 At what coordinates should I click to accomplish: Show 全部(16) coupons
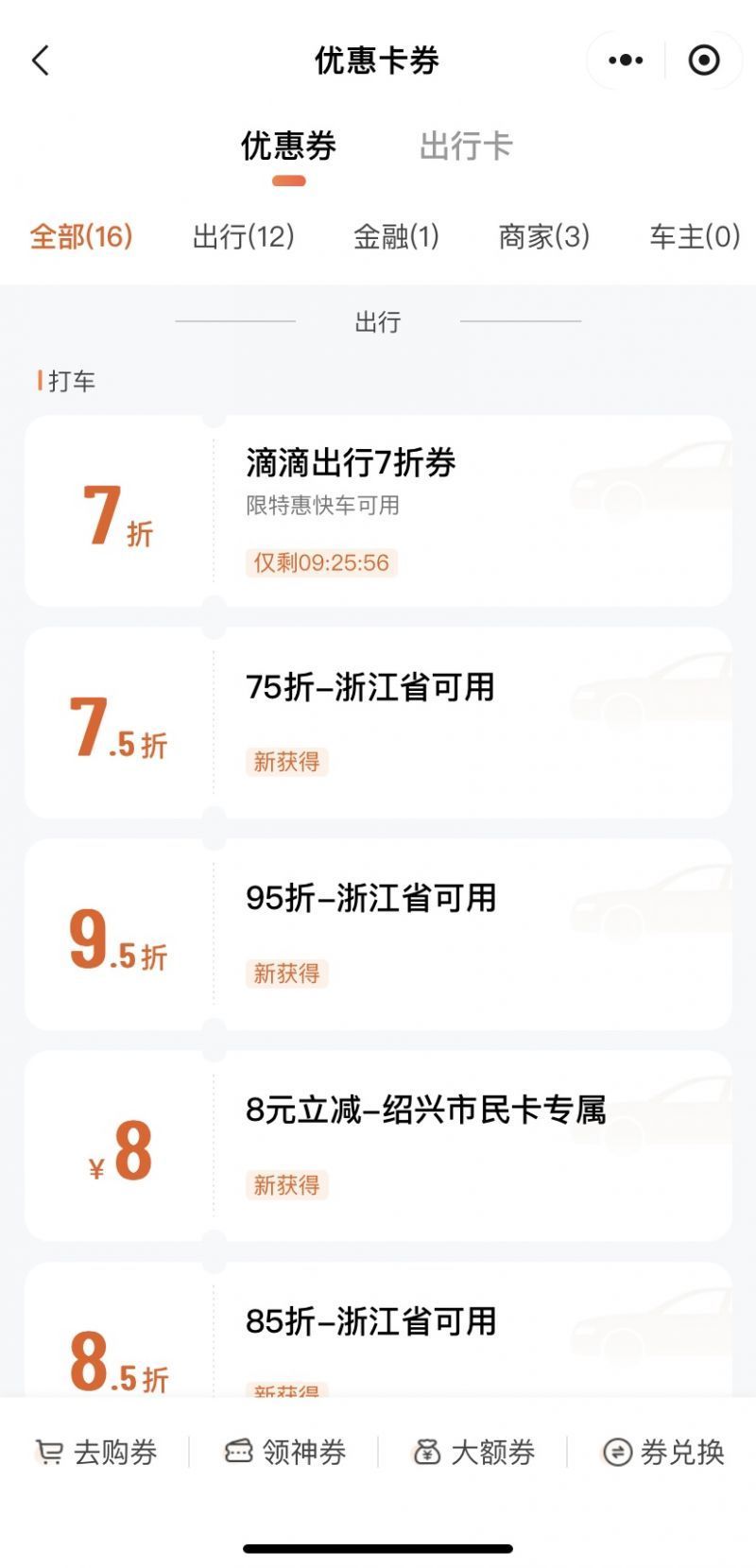(81, 236)
